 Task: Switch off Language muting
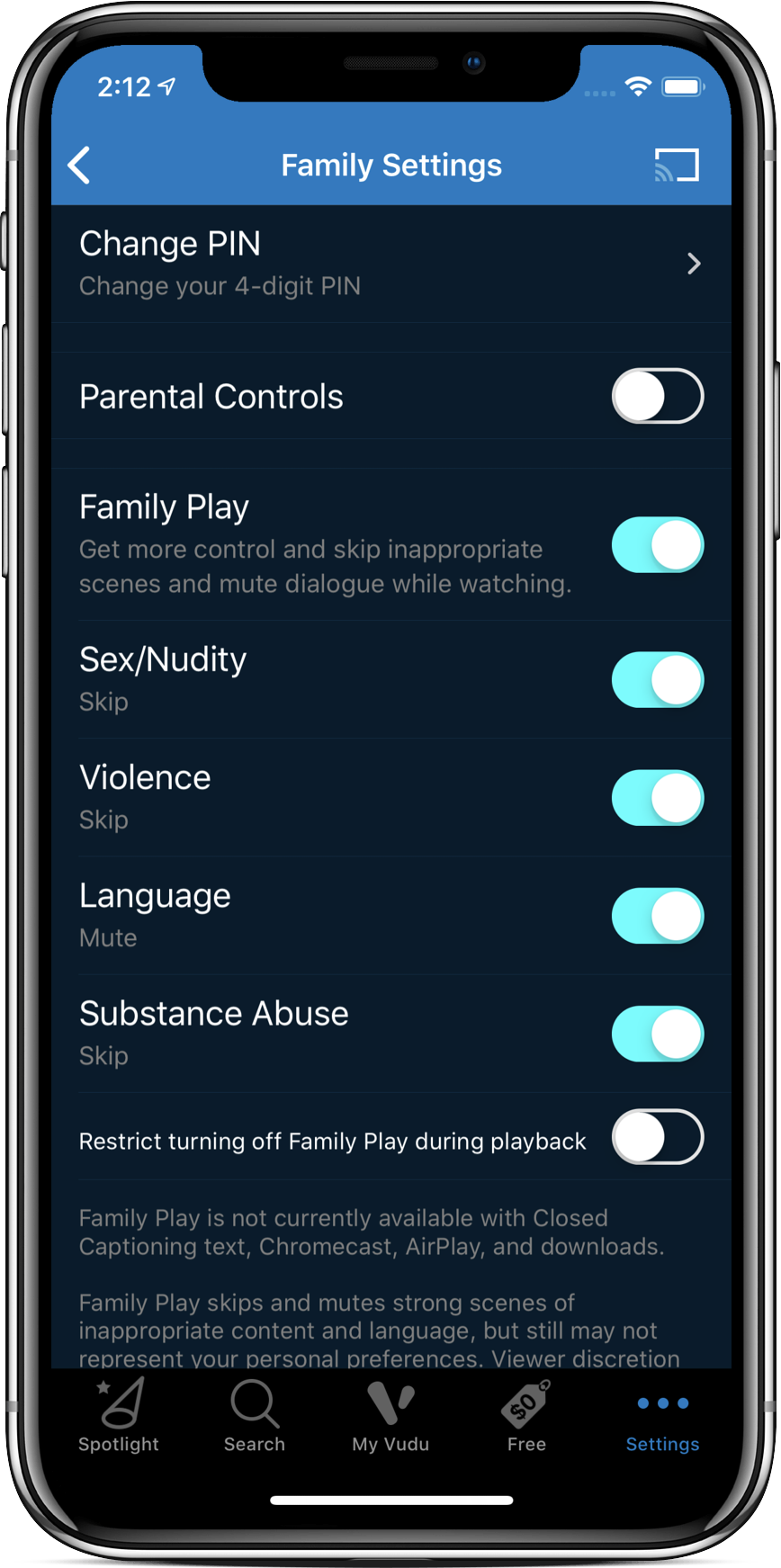[657, 915]
